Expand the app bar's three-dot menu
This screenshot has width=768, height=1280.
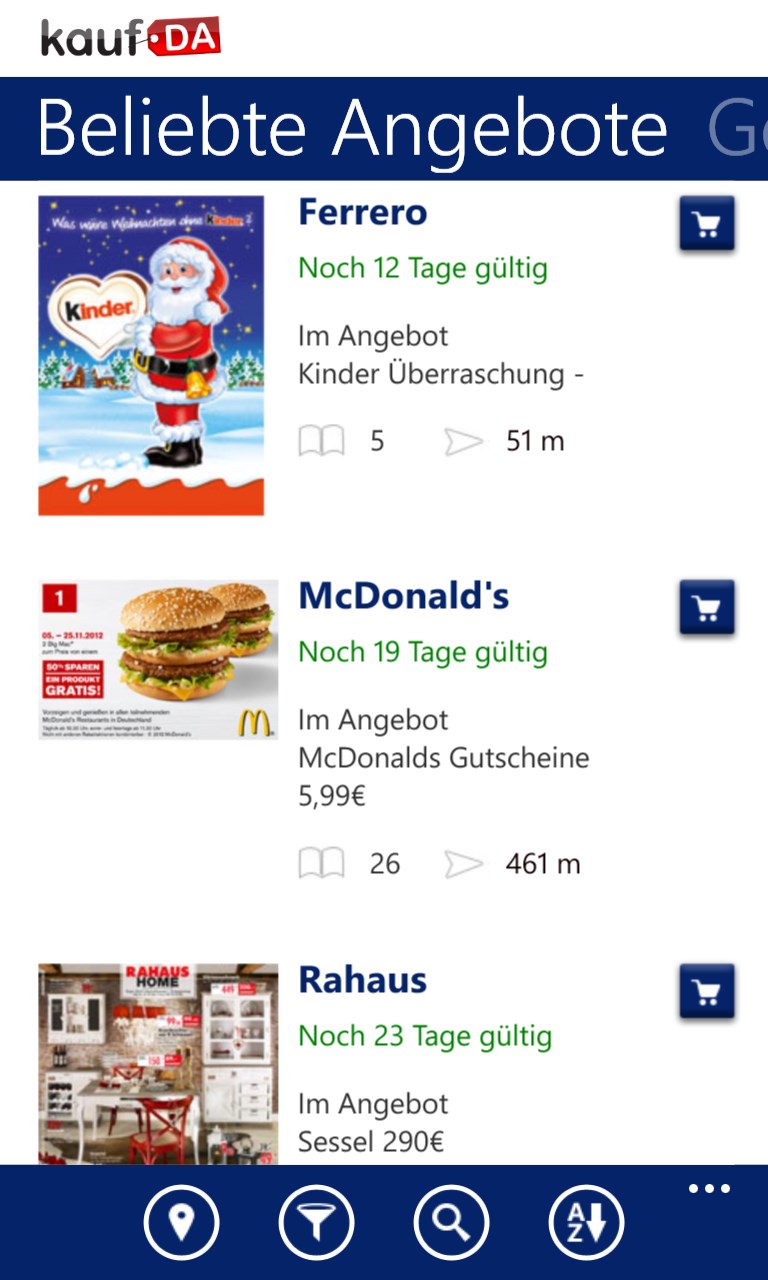[710, 1189]
